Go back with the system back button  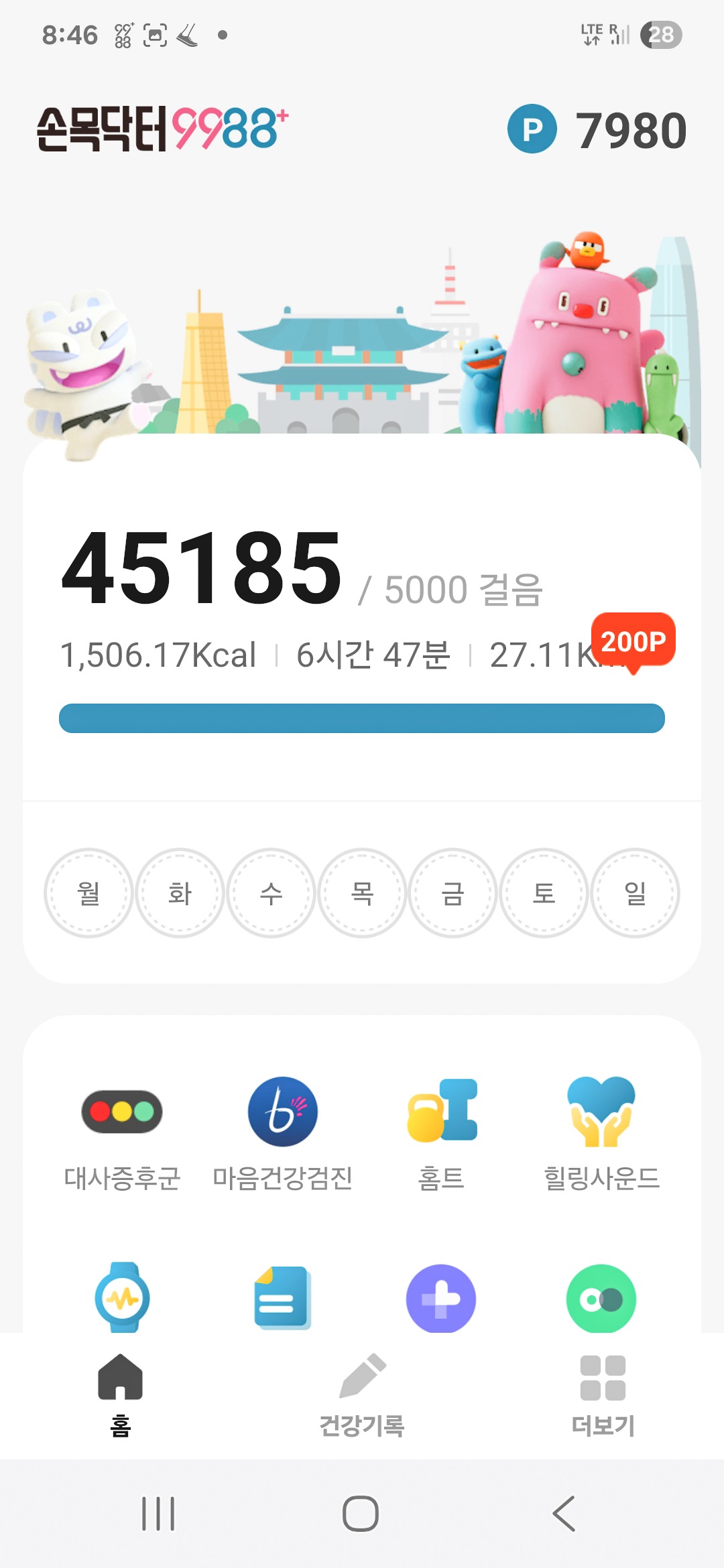tap(564, 1514)
